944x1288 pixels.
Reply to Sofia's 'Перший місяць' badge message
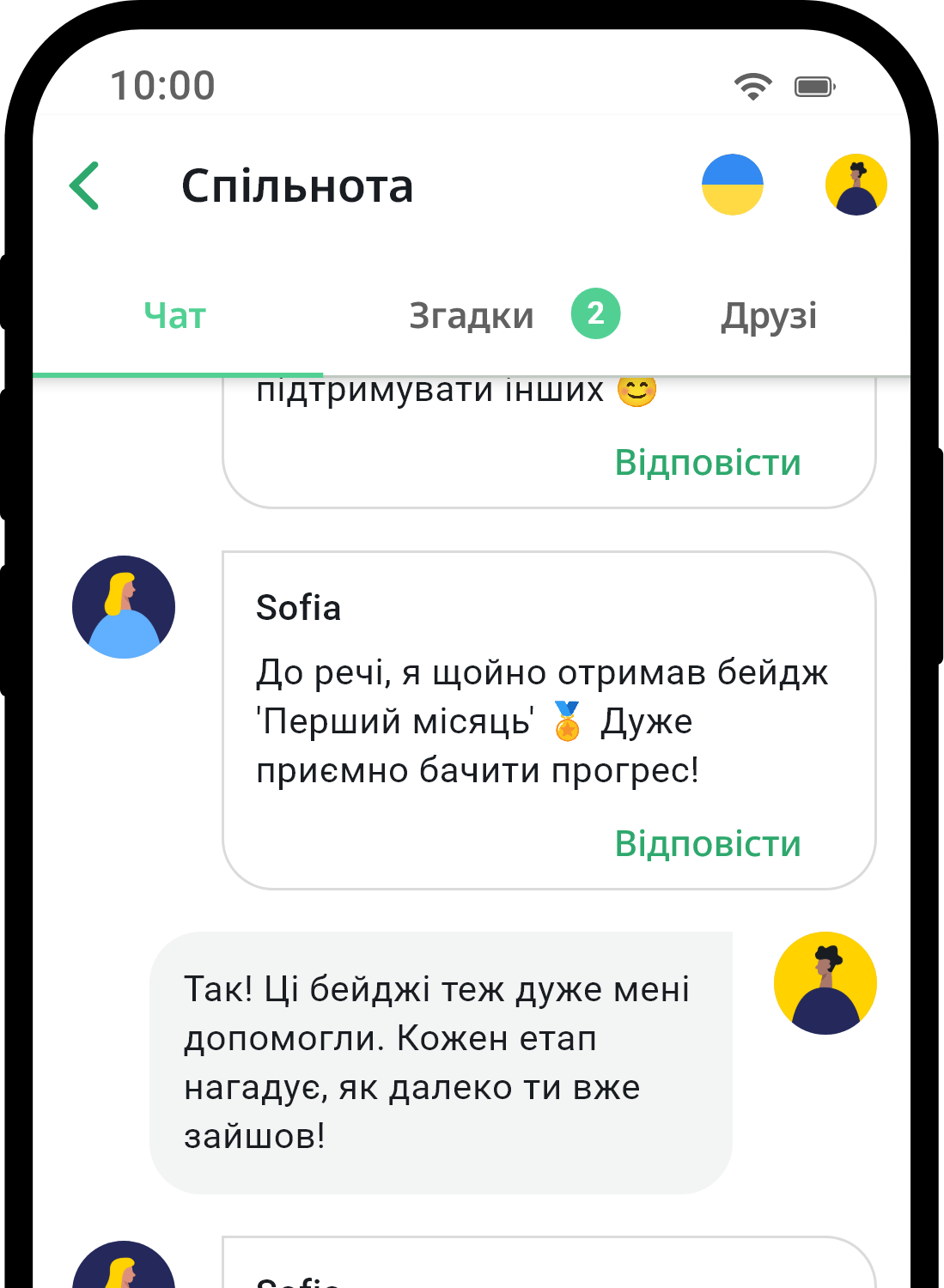(708, 844)
